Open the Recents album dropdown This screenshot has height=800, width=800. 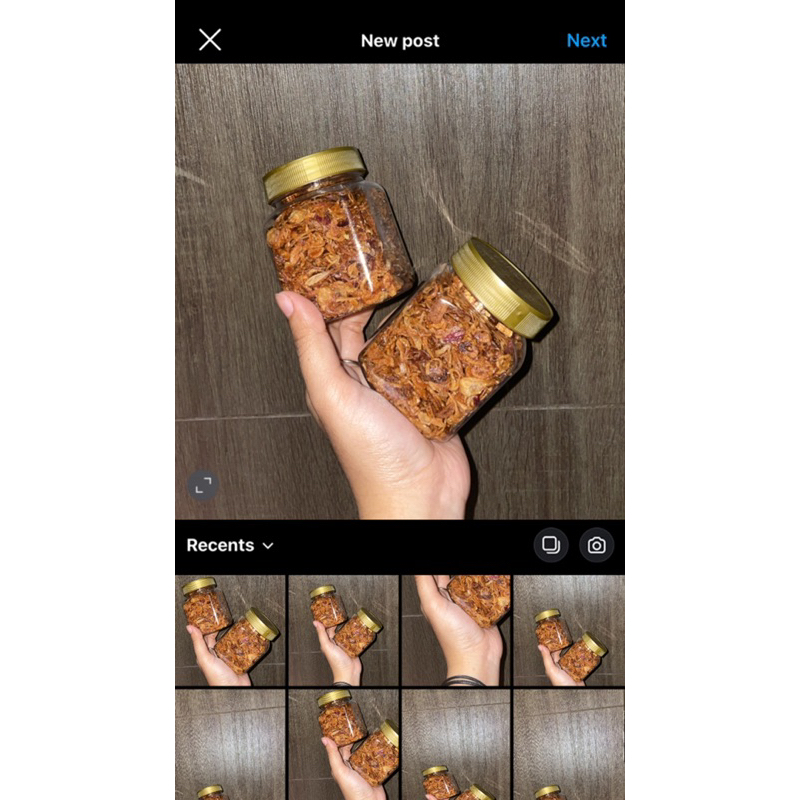(x=230, y=545)
